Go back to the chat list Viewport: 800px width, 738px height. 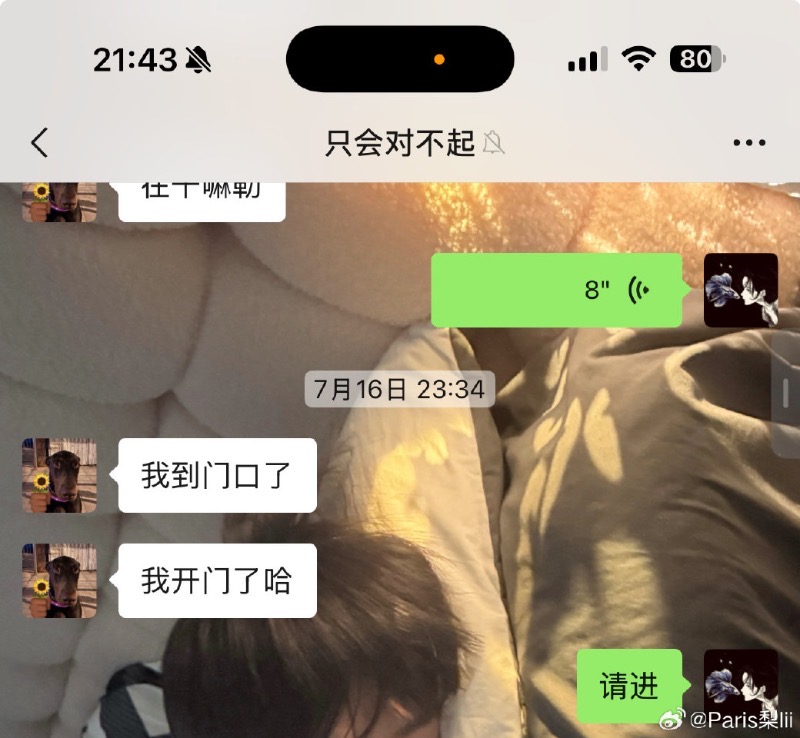pos(39,143)
